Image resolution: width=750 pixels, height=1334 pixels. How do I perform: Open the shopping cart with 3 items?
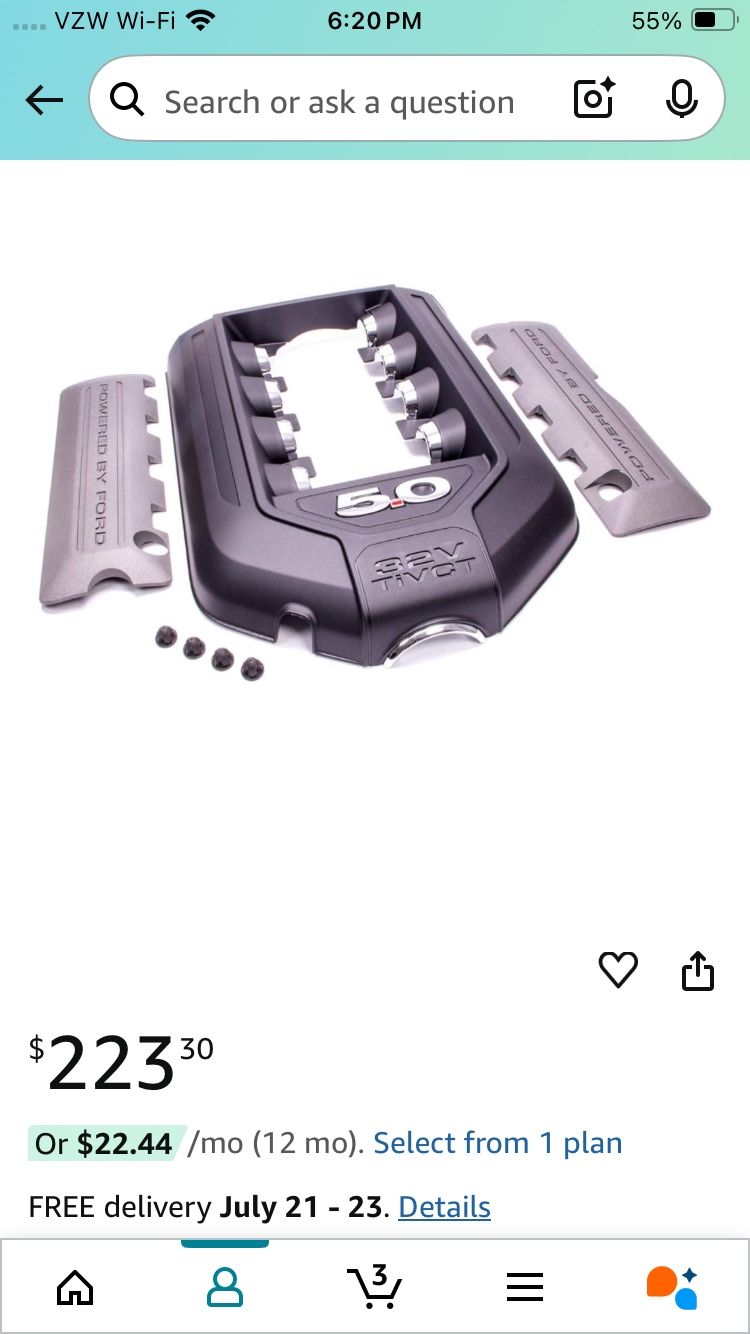pos(374,1285)
